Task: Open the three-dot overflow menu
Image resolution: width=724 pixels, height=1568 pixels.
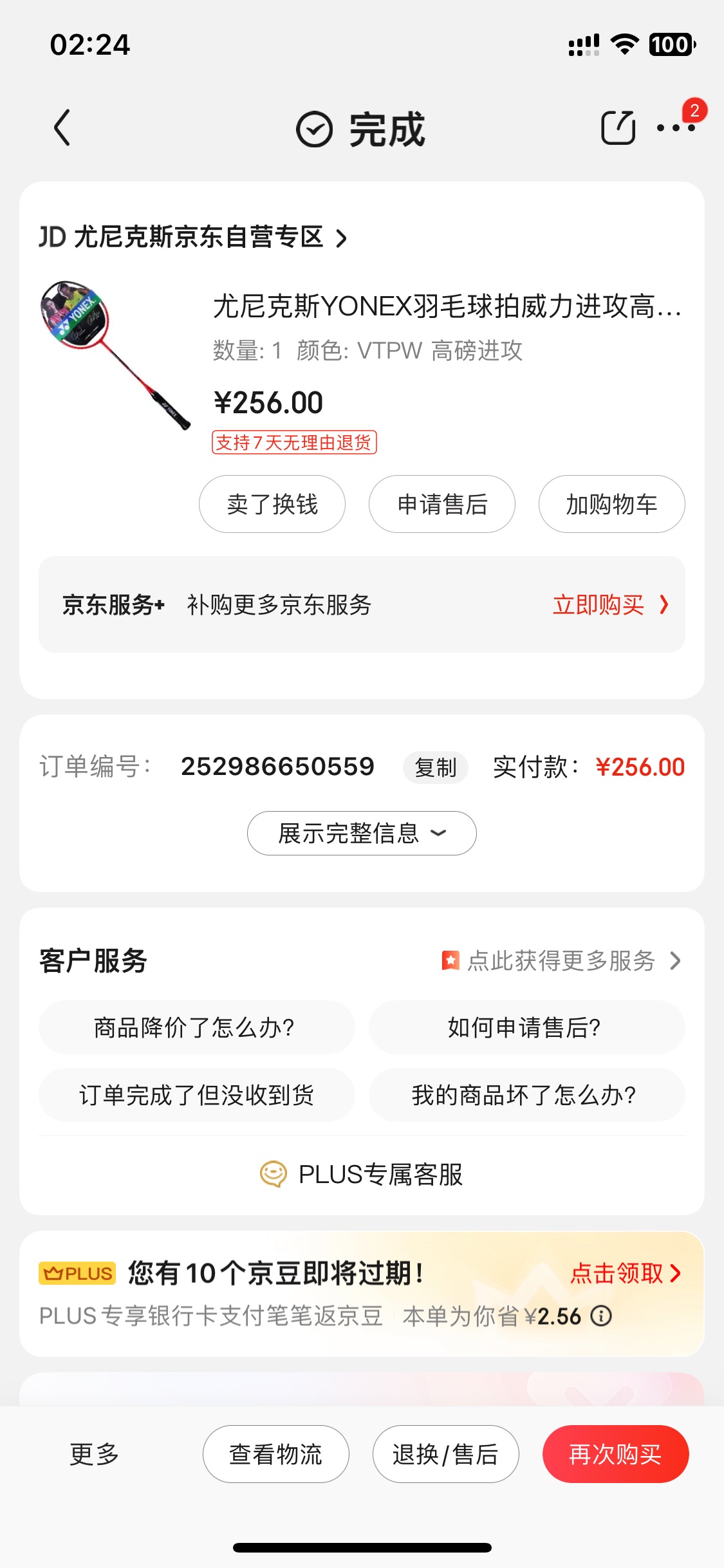Action: [675, 127]
